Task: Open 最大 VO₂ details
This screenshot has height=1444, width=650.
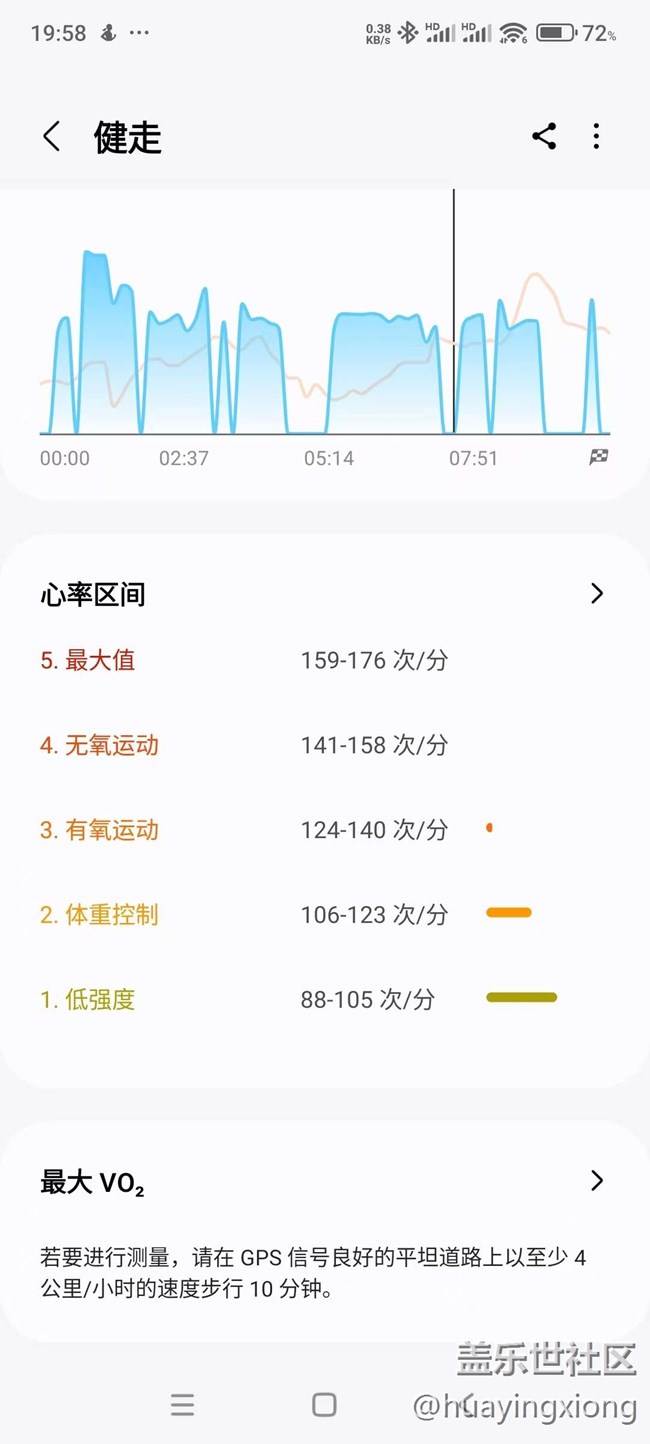Action: 596,1181
